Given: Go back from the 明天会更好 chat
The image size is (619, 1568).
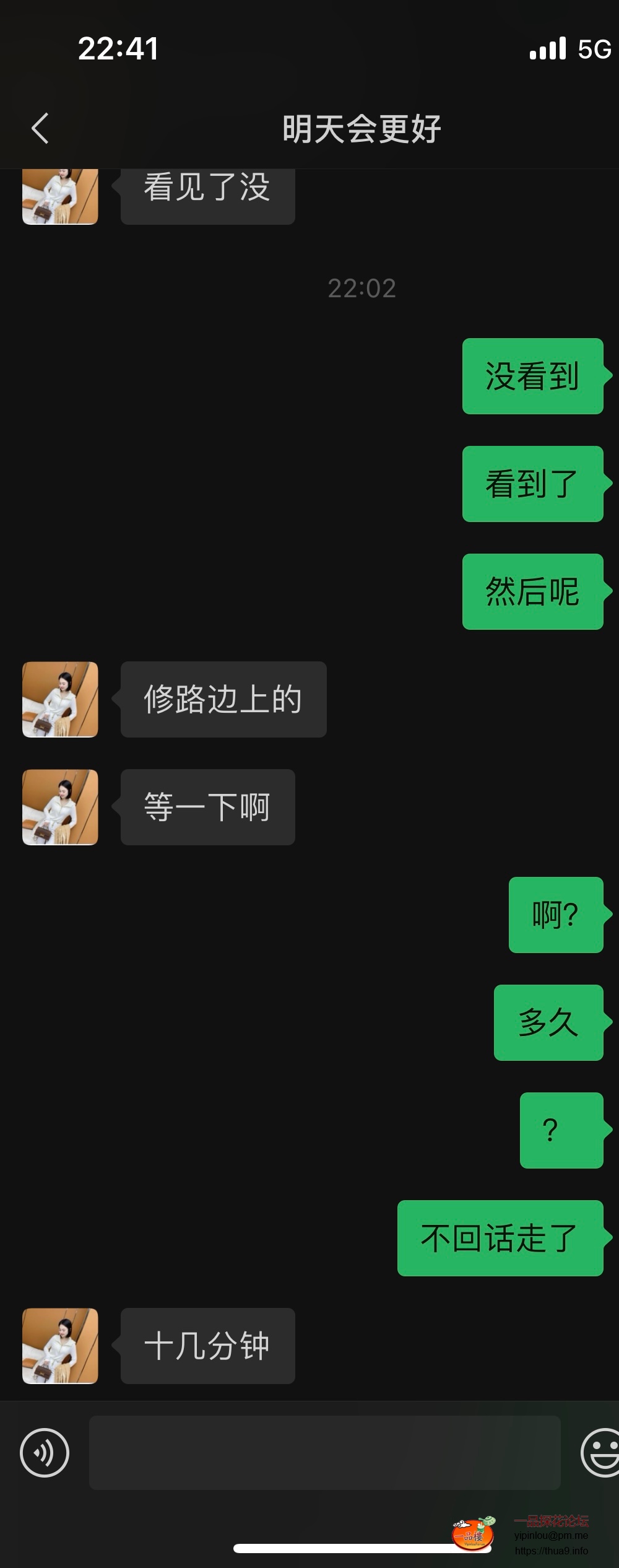Looking at the screenshot, I should click(40, 129).
